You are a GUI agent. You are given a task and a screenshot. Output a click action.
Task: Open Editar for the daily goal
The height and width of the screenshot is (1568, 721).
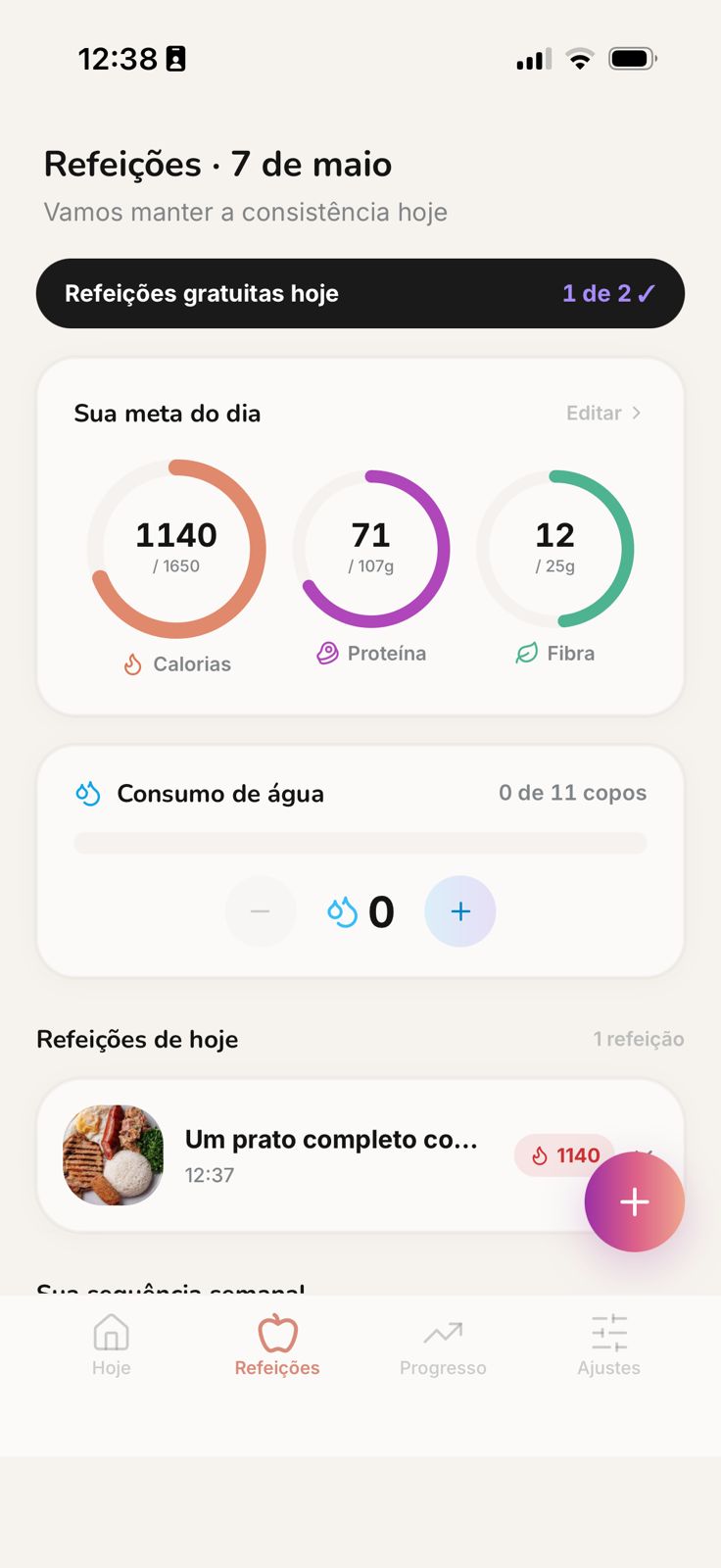pos(603,413)
